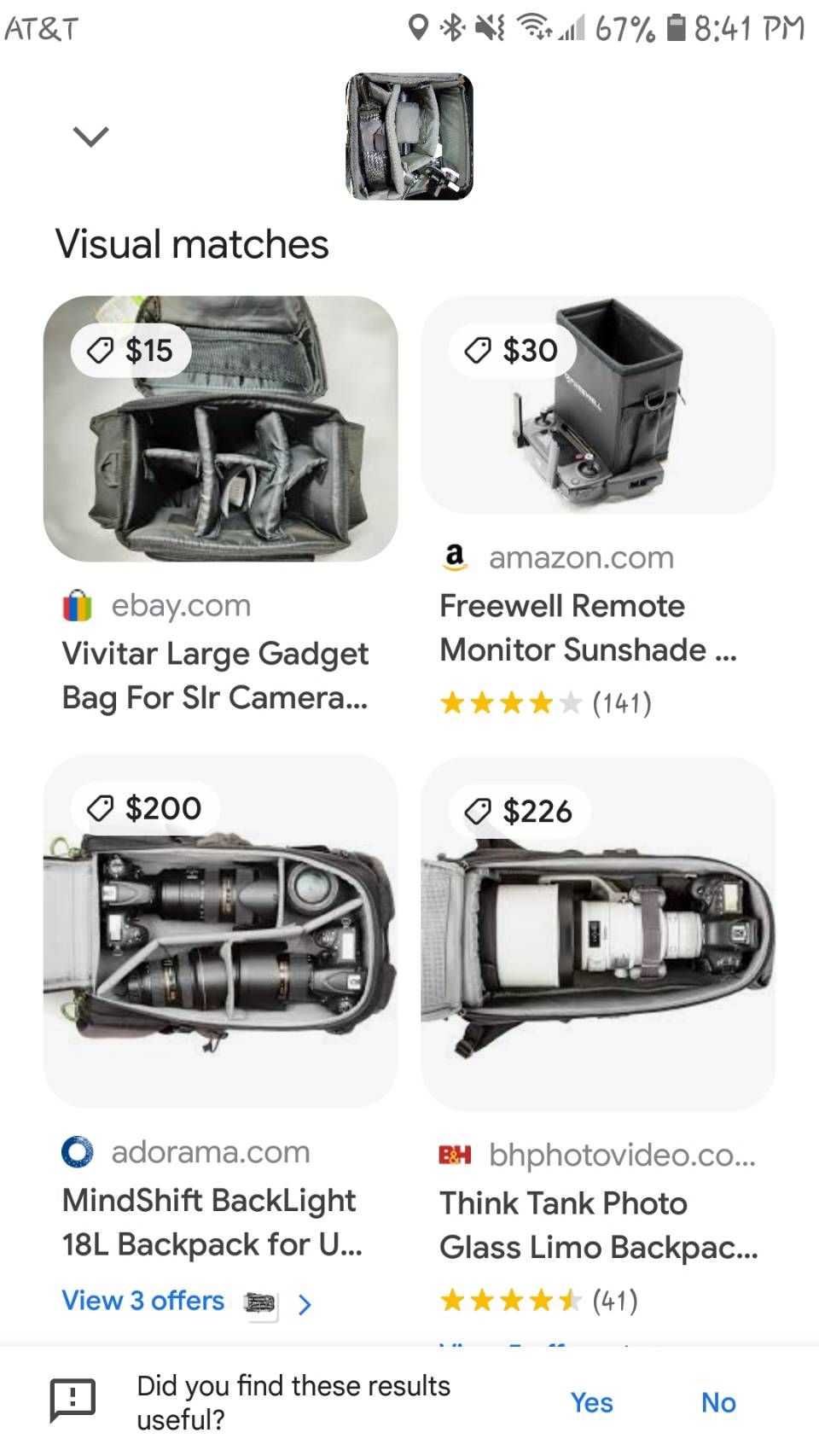The image size is (819, 1456).
Task: Collapse the results with the down chevron
Action: [x=90, y=135]
